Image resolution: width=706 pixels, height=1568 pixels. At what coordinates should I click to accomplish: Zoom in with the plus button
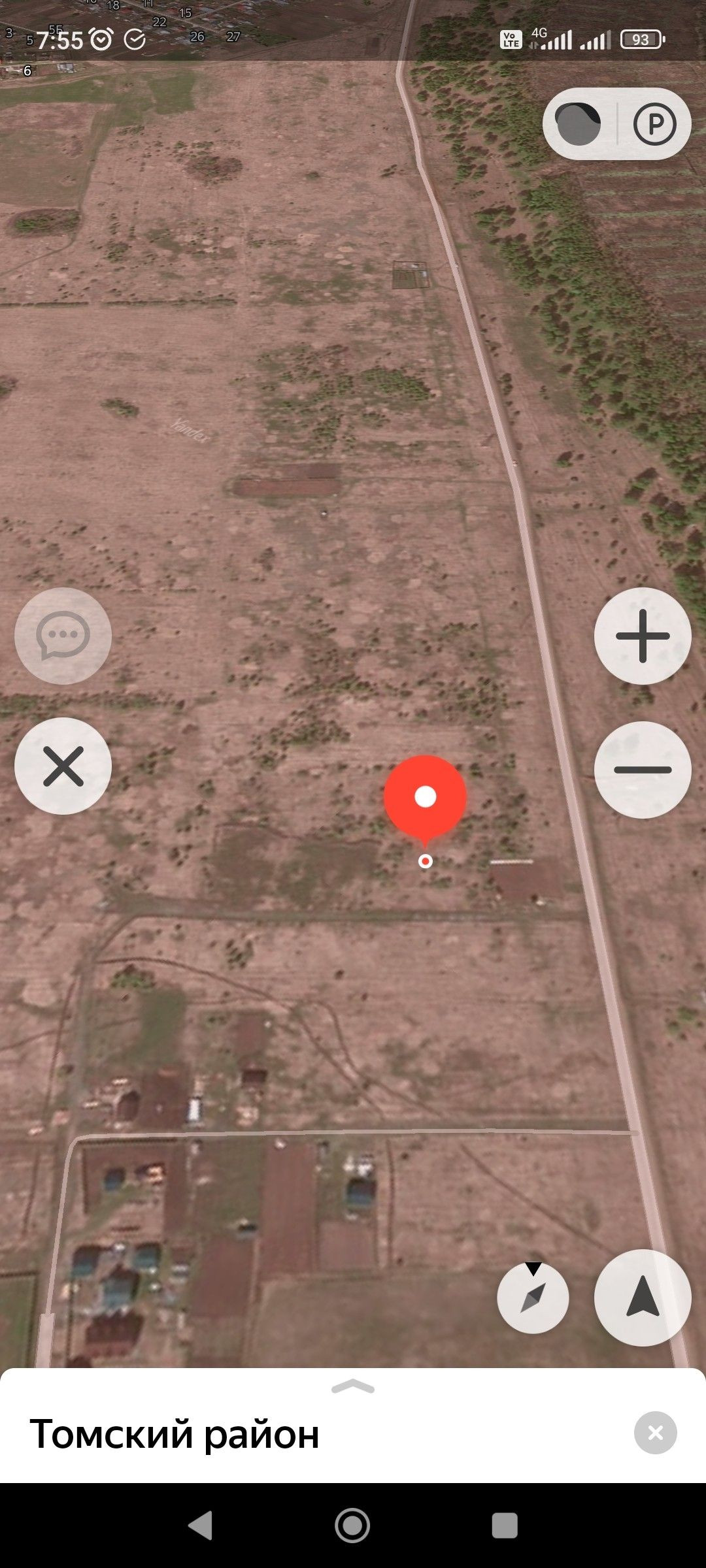643,636
